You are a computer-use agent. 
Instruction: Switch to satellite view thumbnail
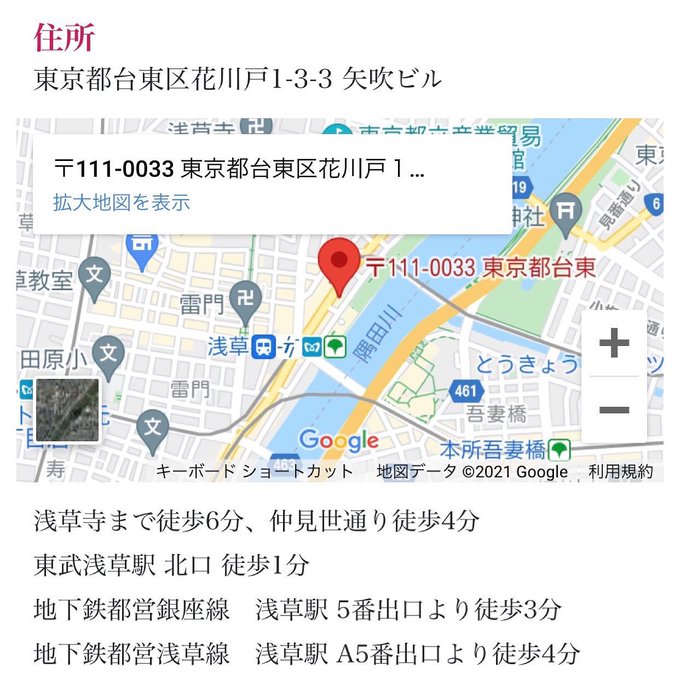pyautogui.click(x=67, y=410)
